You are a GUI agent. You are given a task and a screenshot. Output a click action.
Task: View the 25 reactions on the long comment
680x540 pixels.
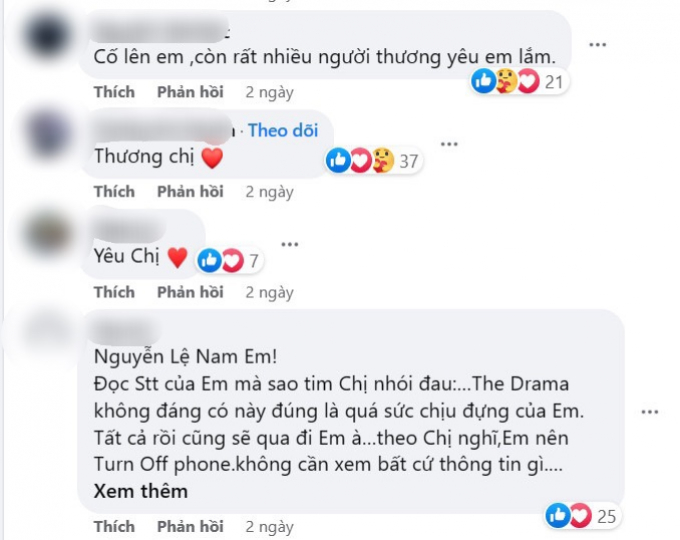pos(582,516)
